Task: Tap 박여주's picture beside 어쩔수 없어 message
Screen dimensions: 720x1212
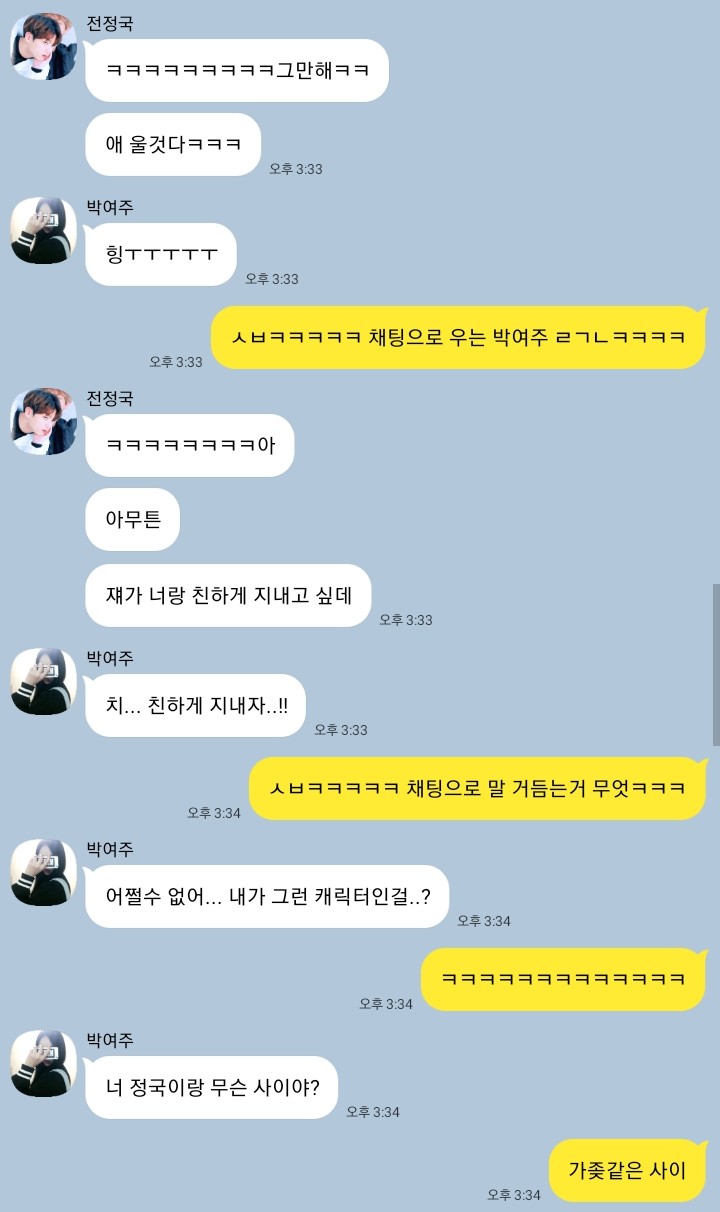Action: 44,873
